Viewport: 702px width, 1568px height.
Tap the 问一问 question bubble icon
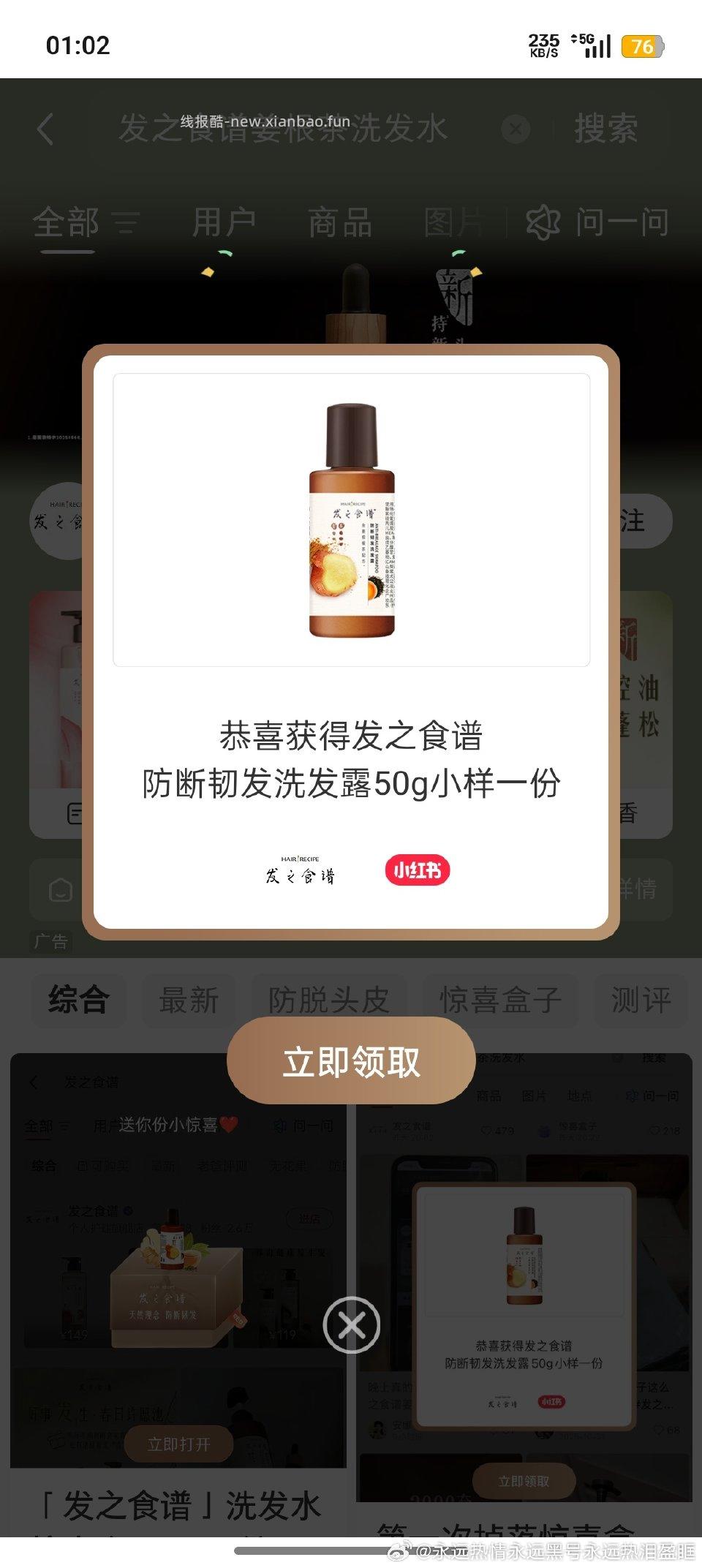543,225
